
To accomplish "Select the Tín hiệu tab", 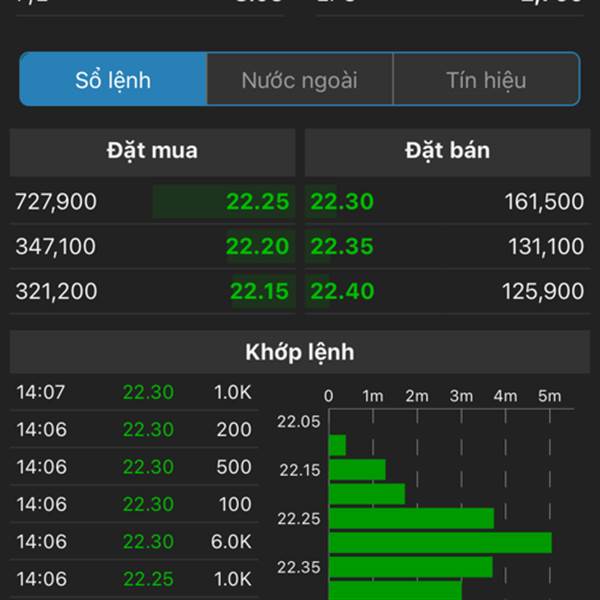I will [x=486, y=80].
